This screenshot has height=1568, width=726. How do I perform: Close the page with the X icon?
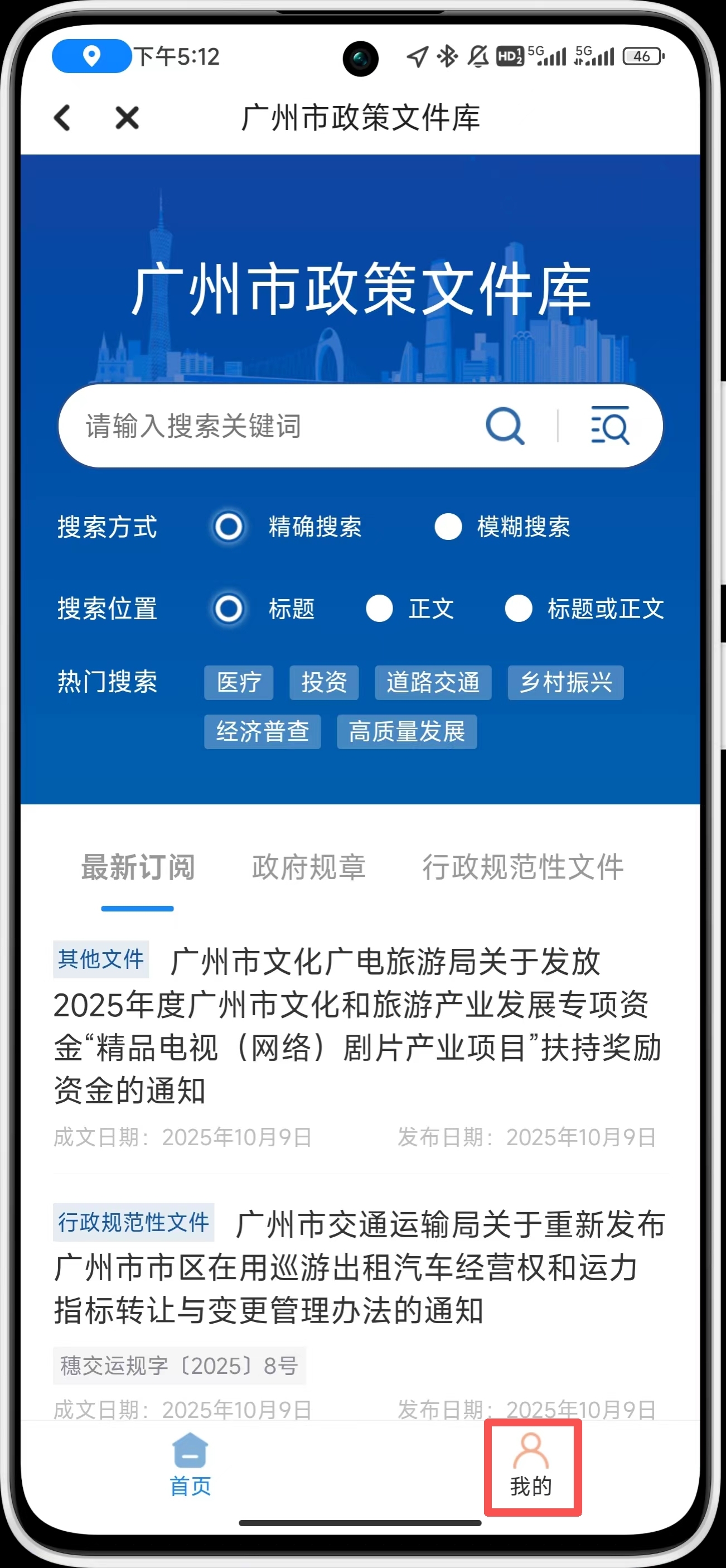point(127,118)
